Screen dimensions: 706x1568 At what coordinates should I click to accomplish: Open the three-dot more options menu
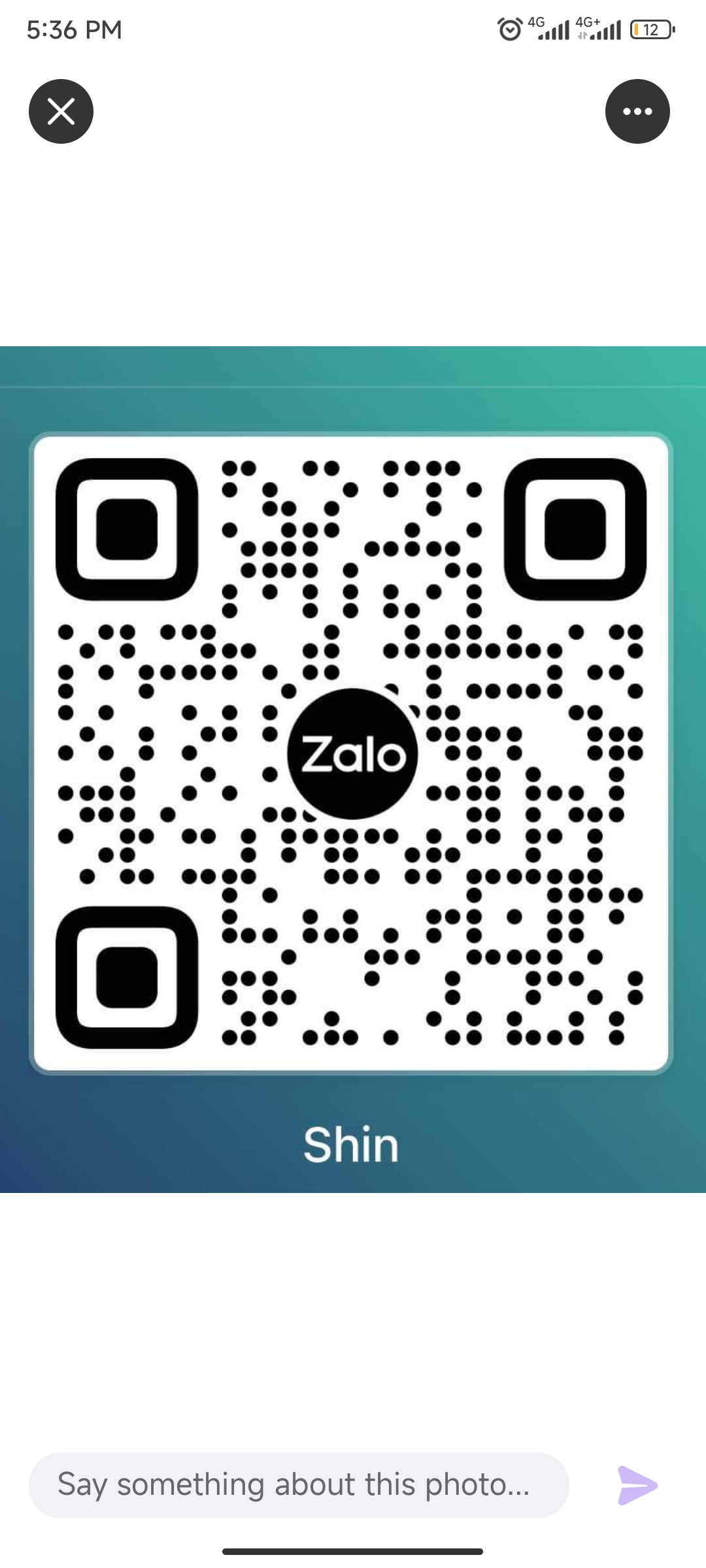click(x=637, y=111)
